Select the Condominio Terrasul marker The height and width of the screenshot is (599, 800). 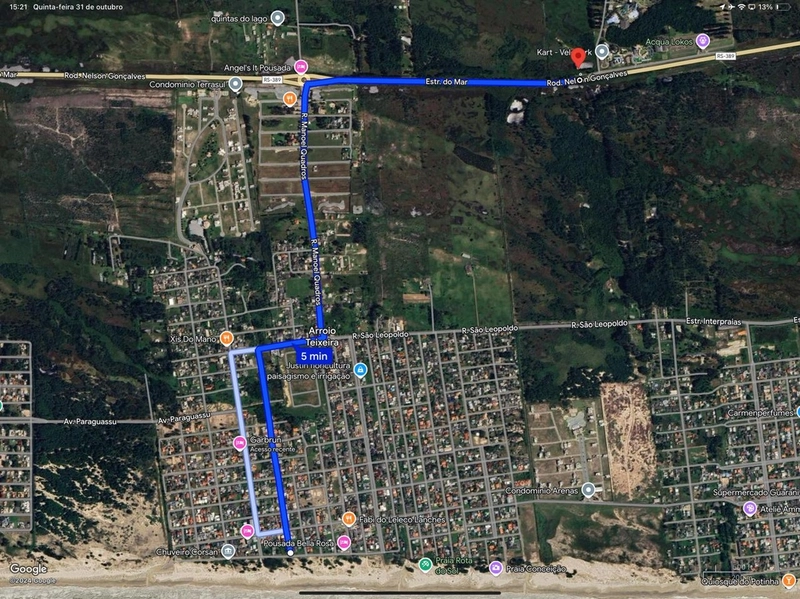[236, 85]
